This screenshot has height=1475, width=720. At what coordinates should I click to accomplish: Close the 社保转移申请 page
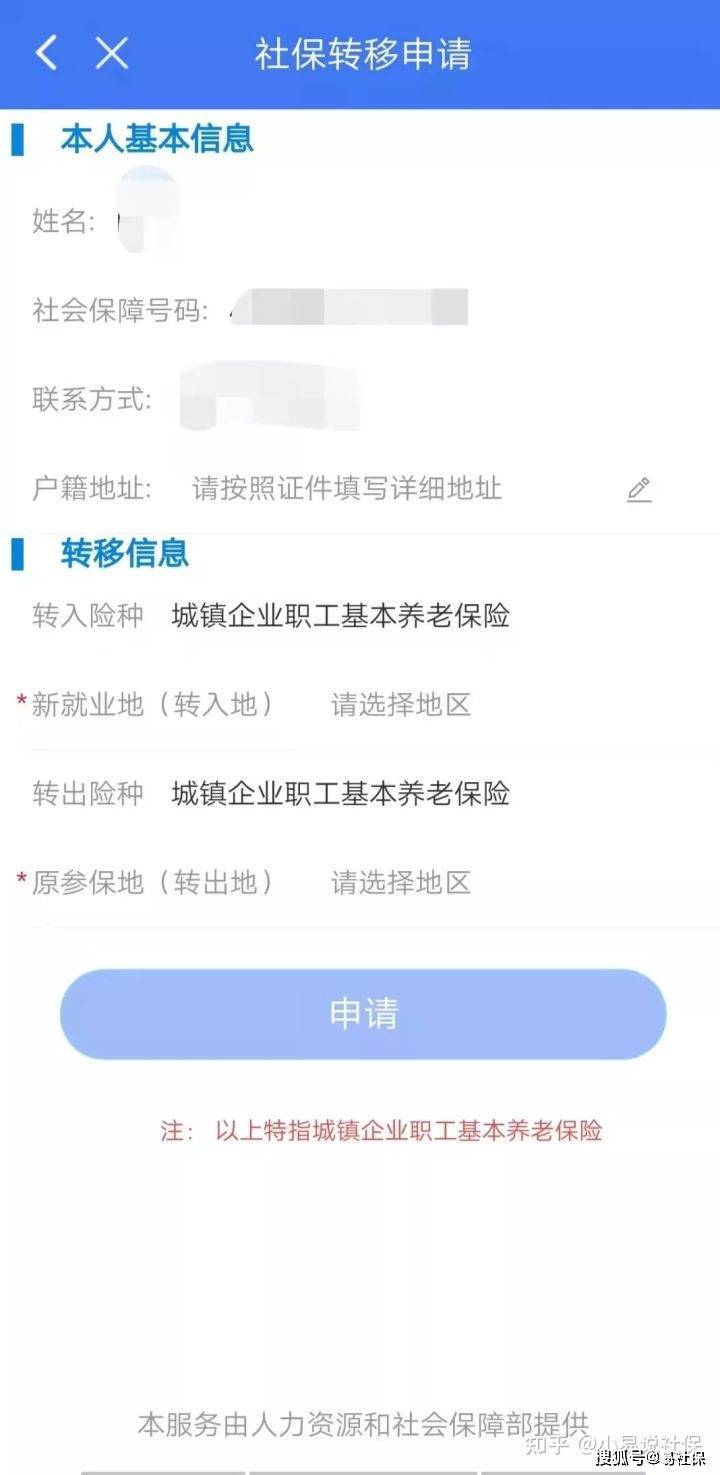pyautogui.click(x=112, y=52)
